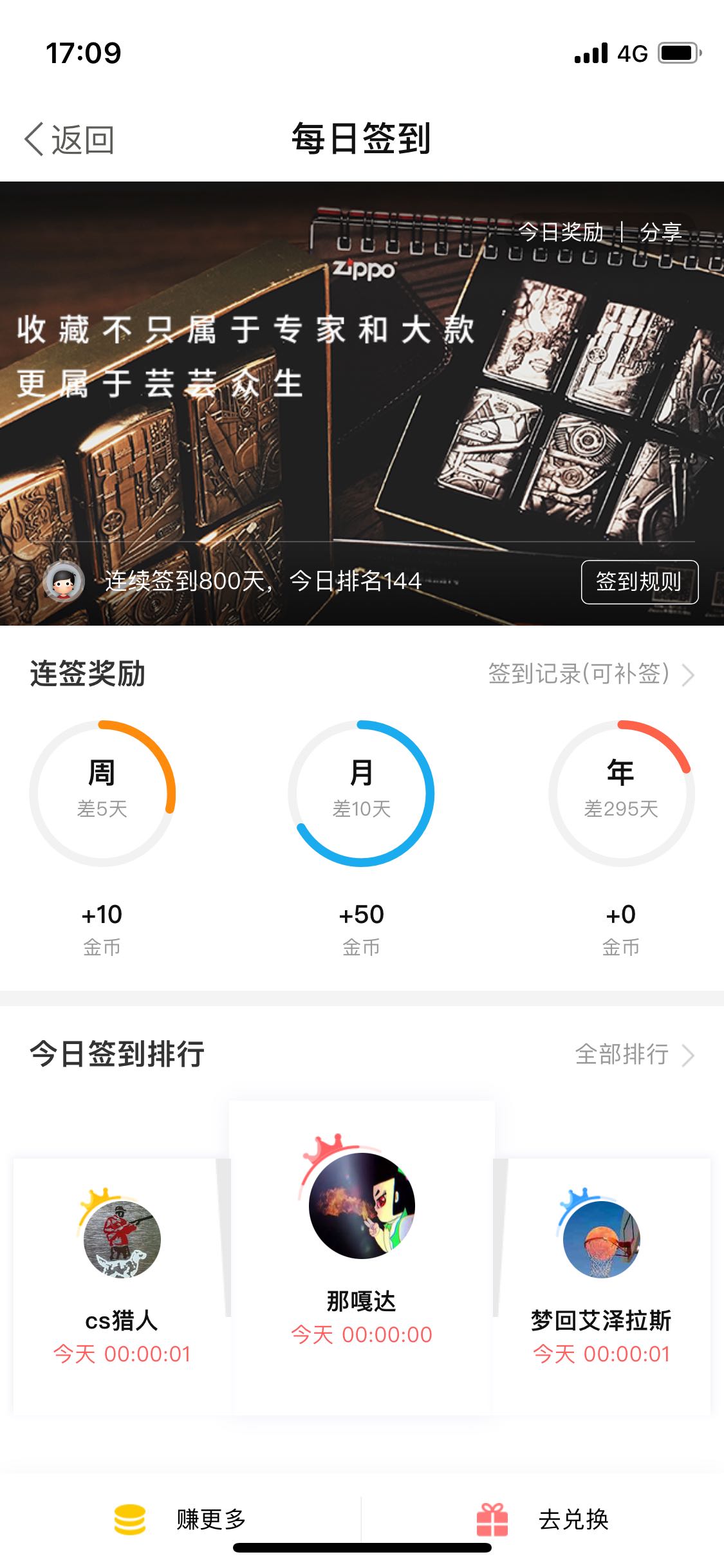The height and width of the screenshot is (1568, 724).
Task: Open 签到记录(可补签) record link
Action: point(589,674)
